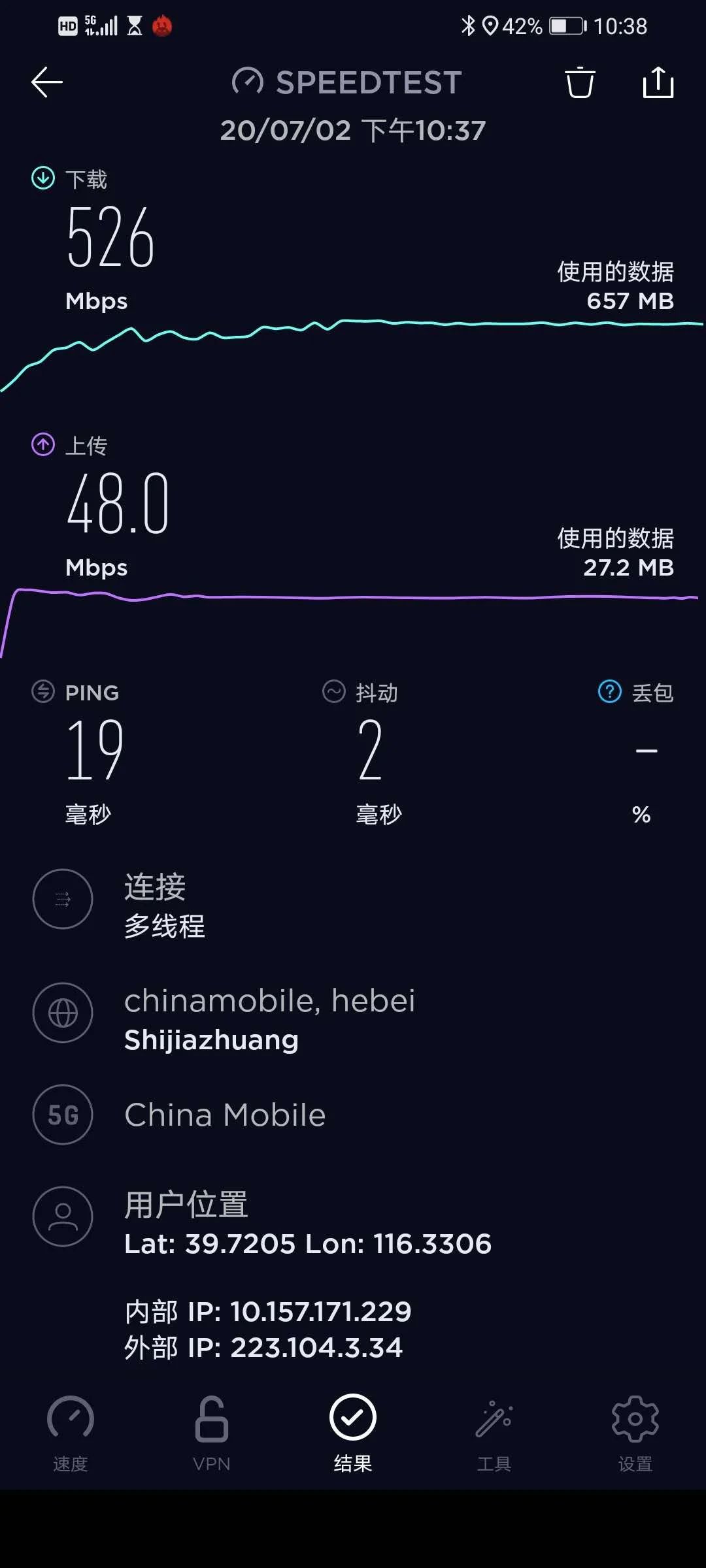Open the packet loss help icon
706x1568 pixels.
pyautogui.click(x=610, y=691)
